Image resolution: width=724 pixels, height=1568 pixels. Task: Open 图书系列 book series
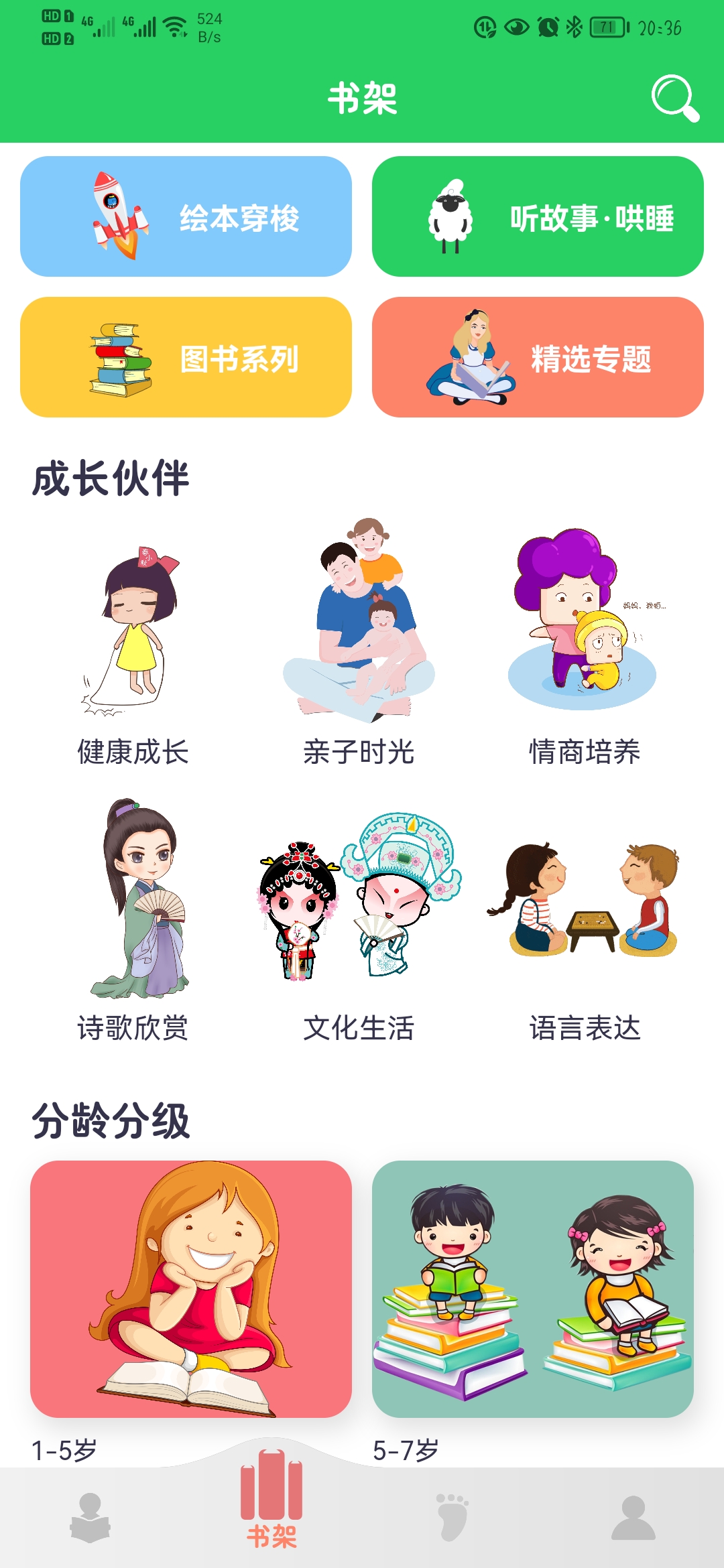(x=186, y=357)
